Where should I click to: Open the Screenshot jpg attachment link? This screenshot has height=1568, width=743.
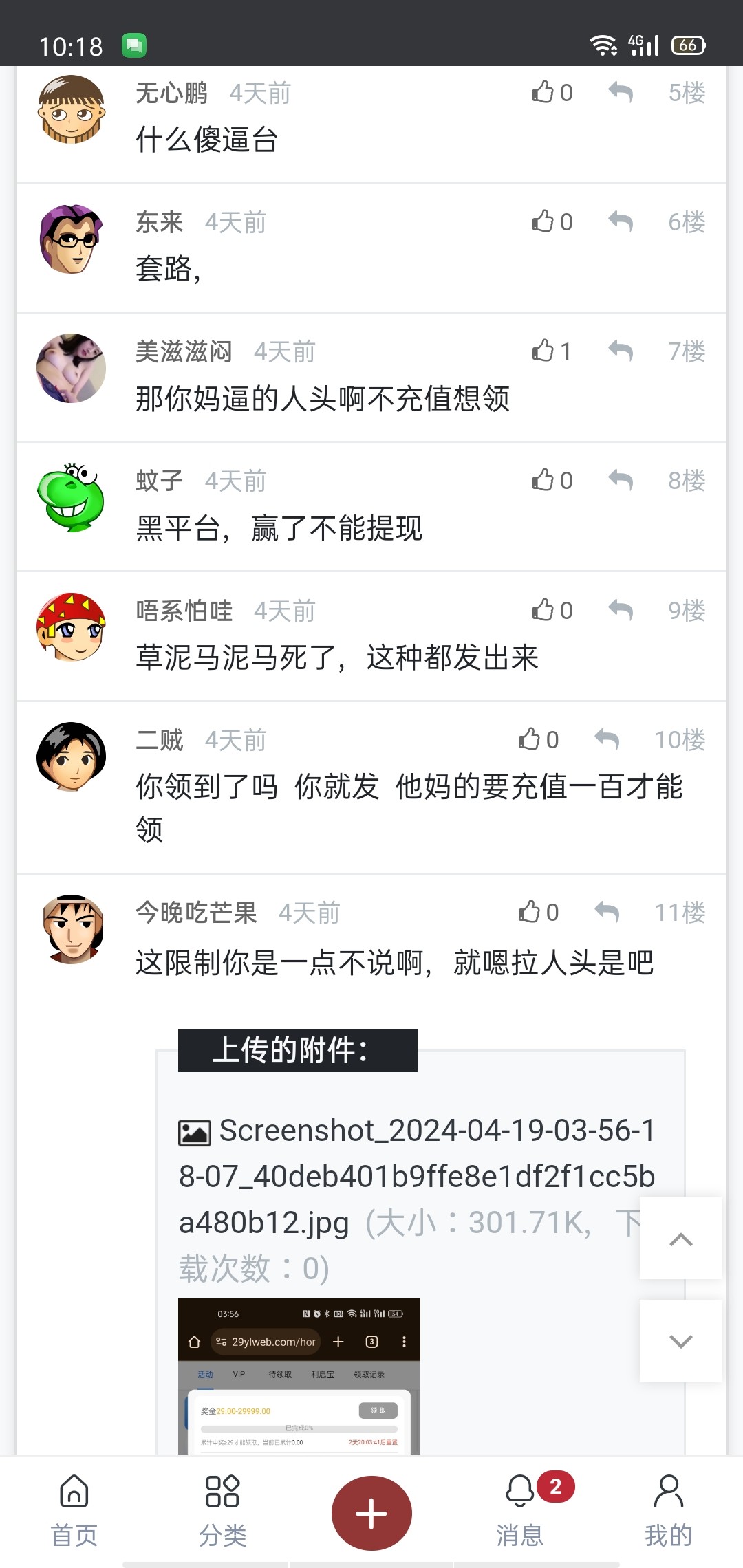pos(416,1176)
